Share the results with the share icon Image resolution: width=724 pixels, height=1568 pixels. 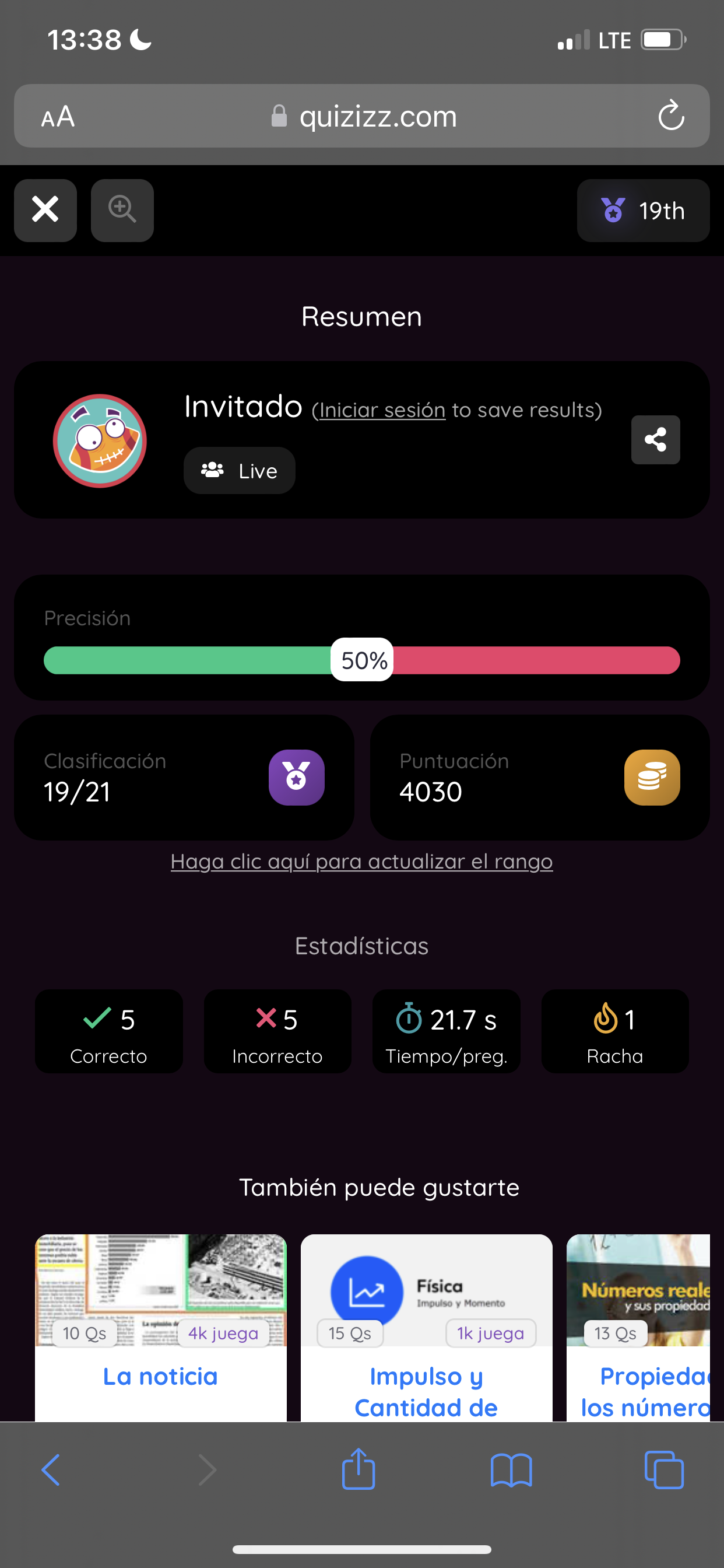click(x=655, y=439)
